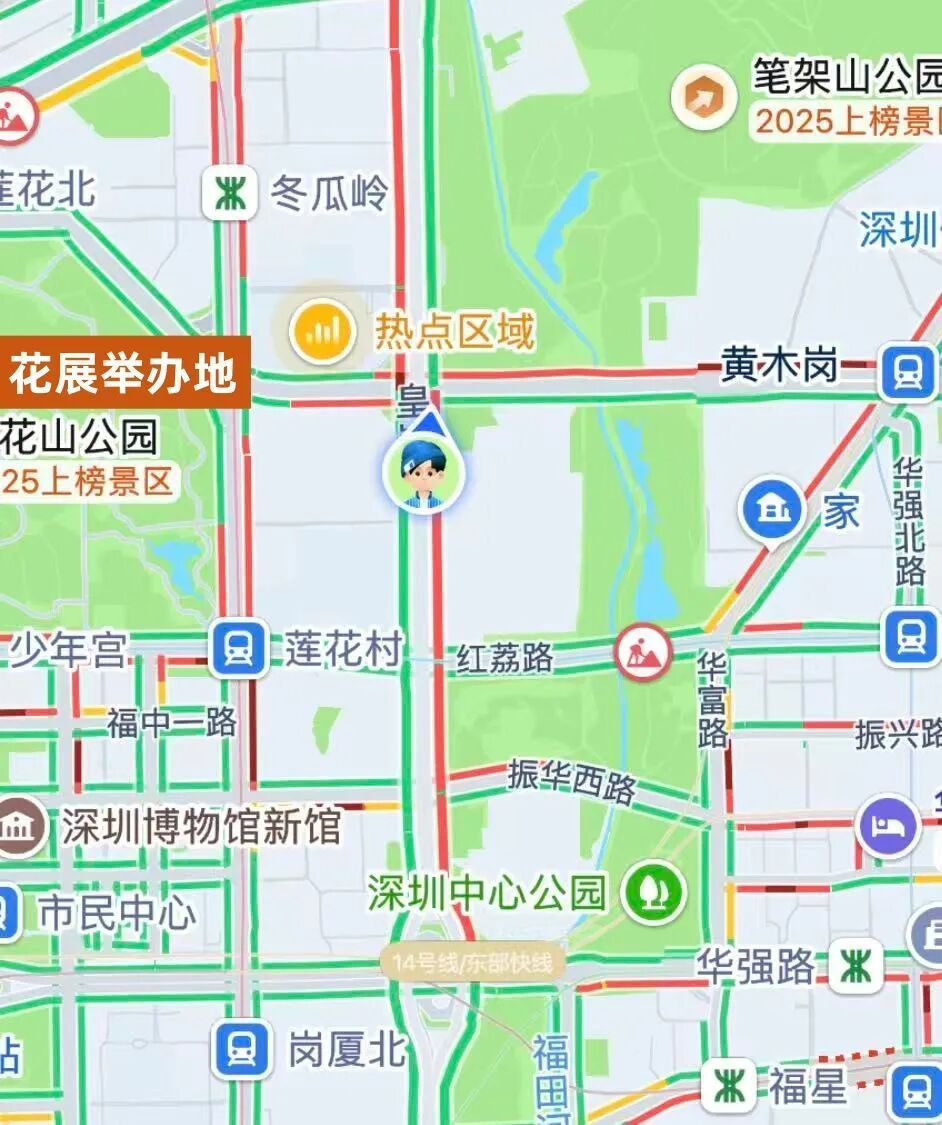View road construction alert on 红荔路

[x=642, y=653]
